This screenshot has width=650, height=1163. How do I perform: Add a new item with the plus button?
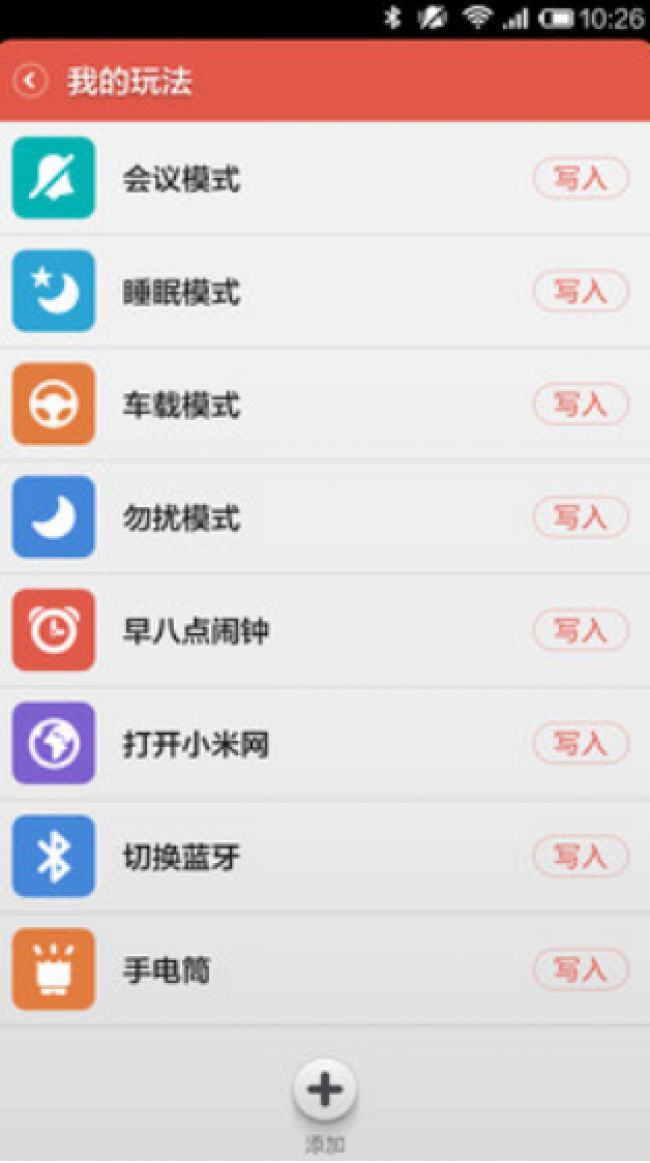pyautogui.click(x=325, y=1090)
